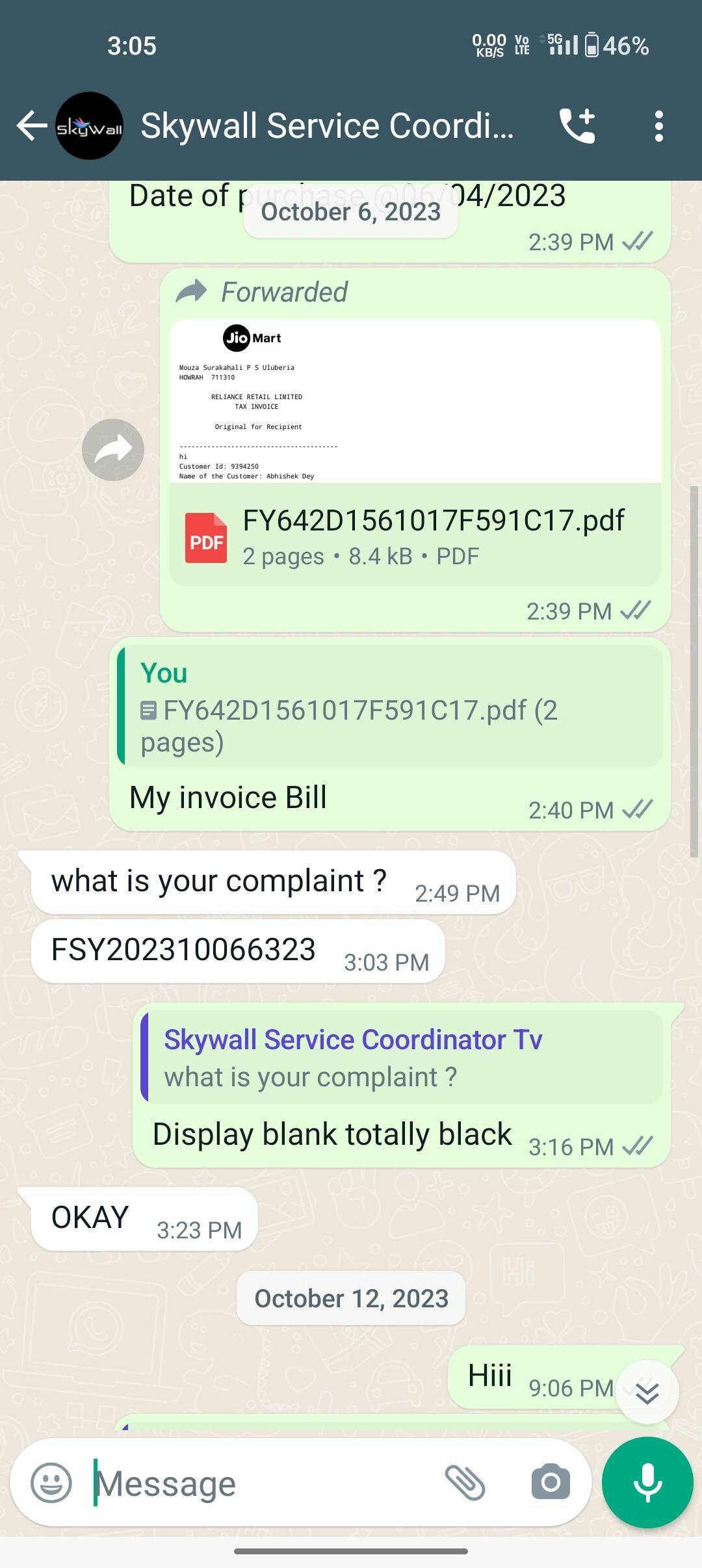Jump to the quoted PDF above My invoice Bill
The width and height of the screenshot is (702, 1568).
coord(390,707)
